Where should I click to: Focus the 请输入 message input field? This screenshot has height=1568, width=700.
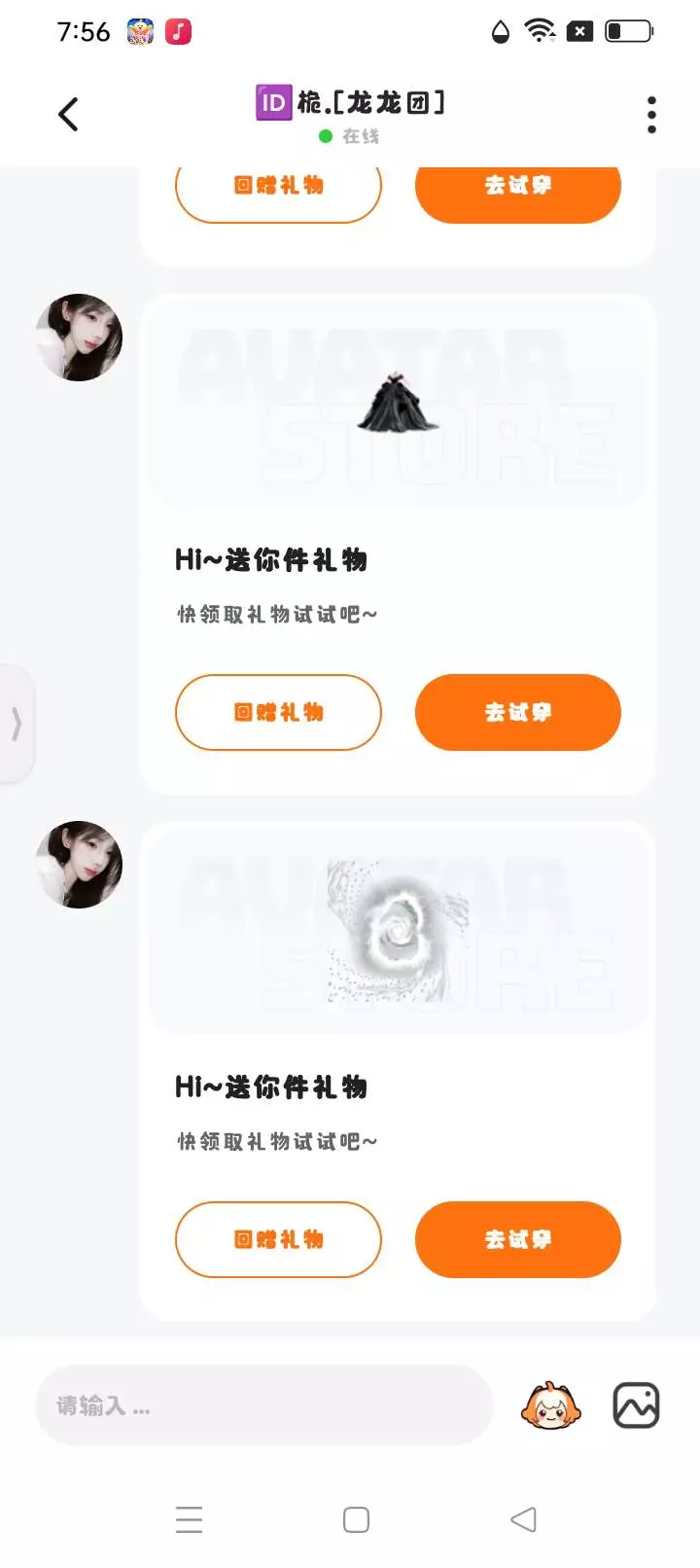click(264, 1406)
